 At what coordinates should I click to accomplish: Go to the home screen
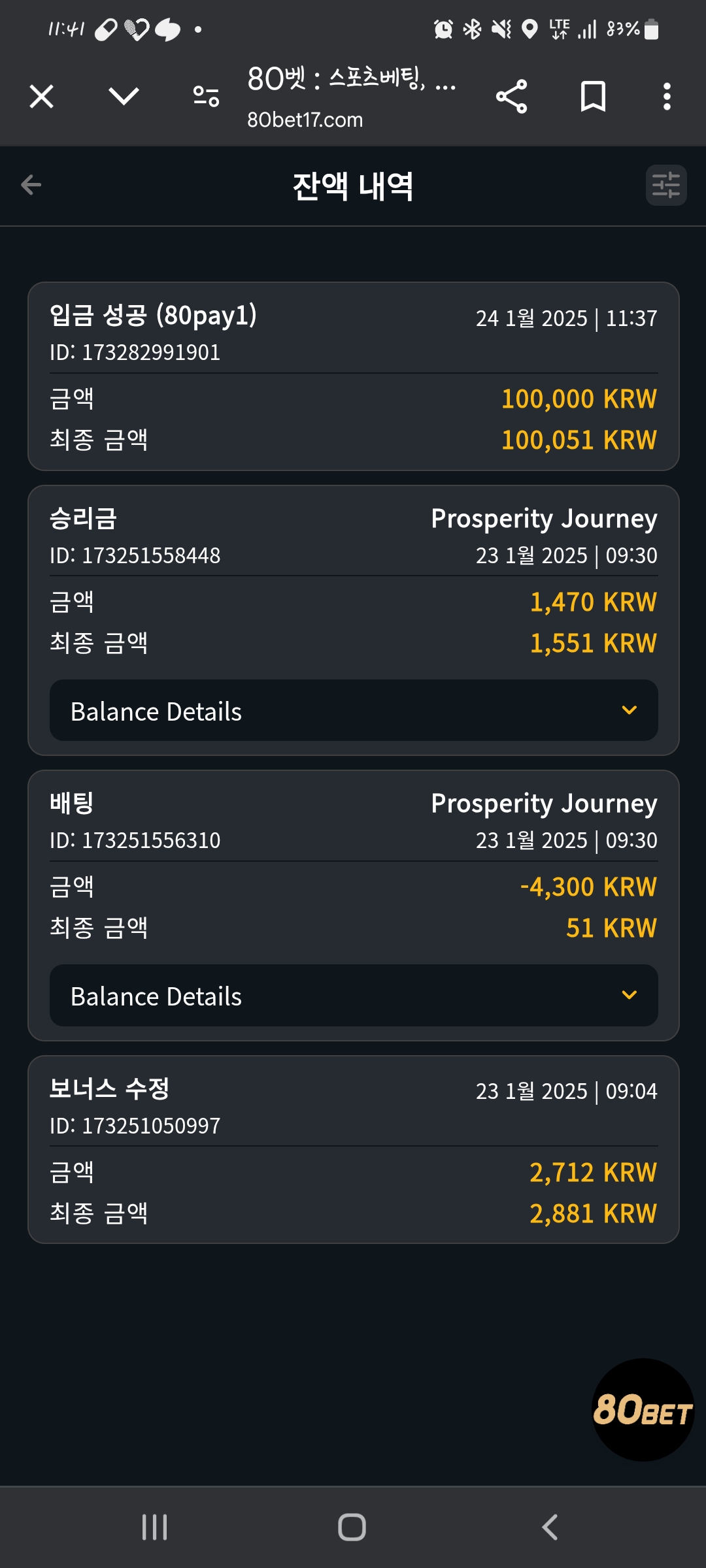click(352, 1527)
